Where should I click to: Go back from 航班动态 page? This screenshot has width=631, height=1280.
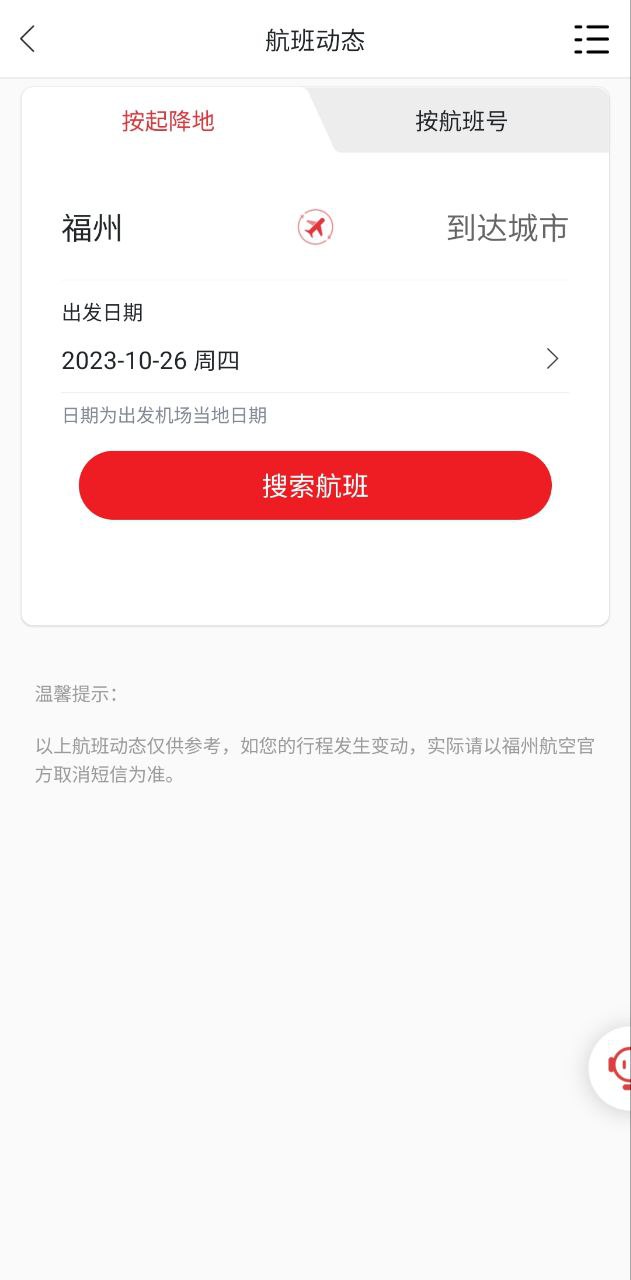point(28,40)
